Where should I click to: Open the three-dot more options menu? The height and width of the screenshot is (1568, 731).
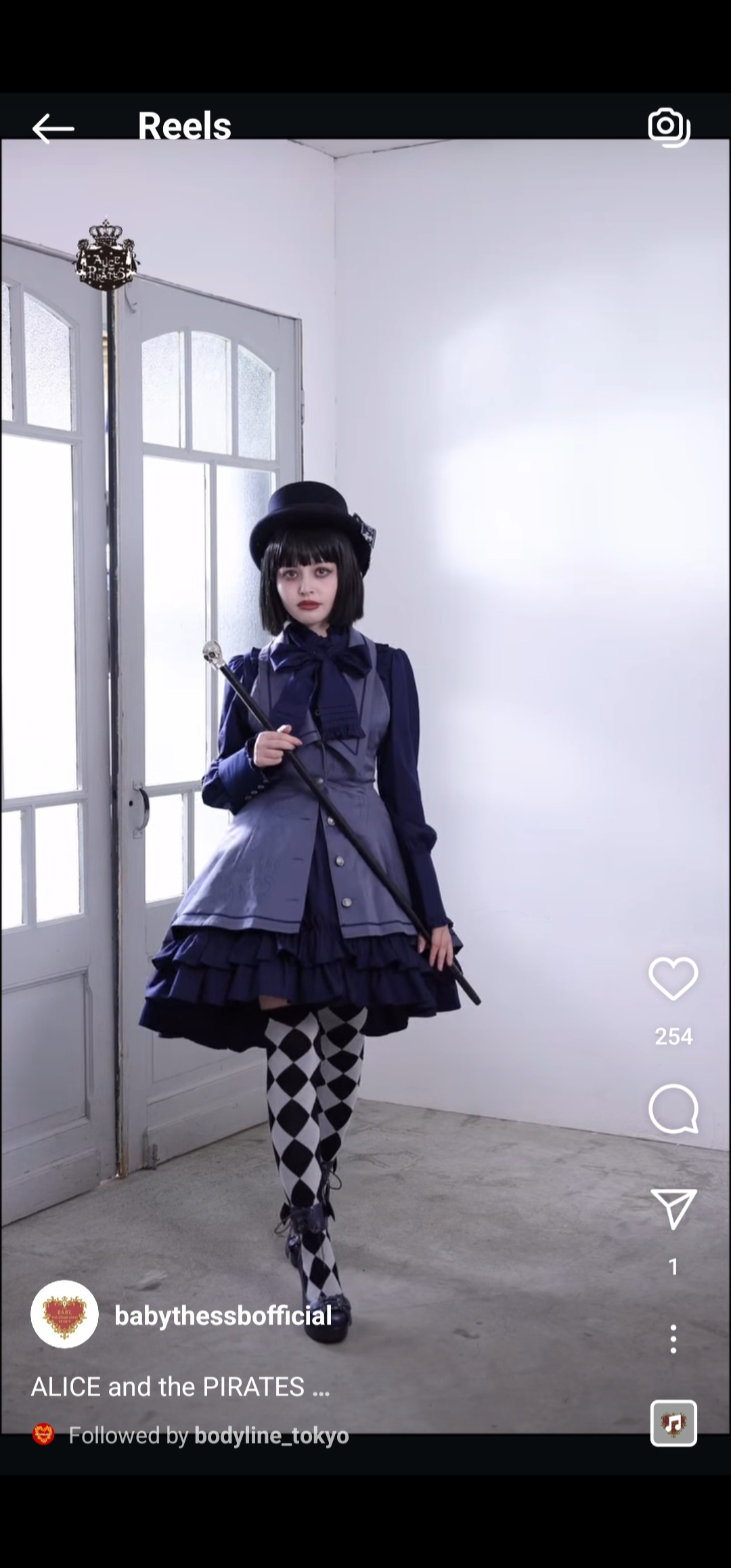click(673, 1339)
